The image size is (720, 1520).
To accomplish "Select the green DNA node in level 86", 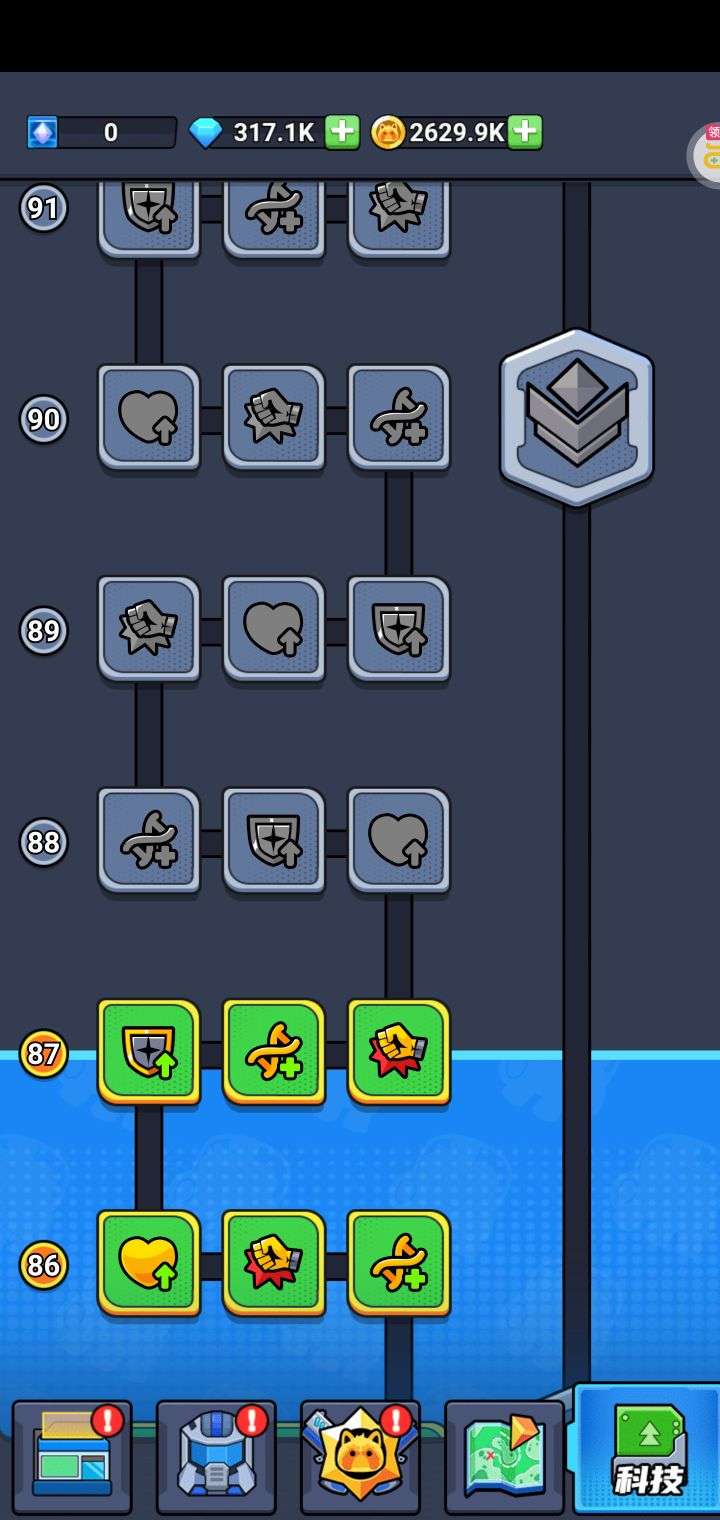I will coord(399,1263).
